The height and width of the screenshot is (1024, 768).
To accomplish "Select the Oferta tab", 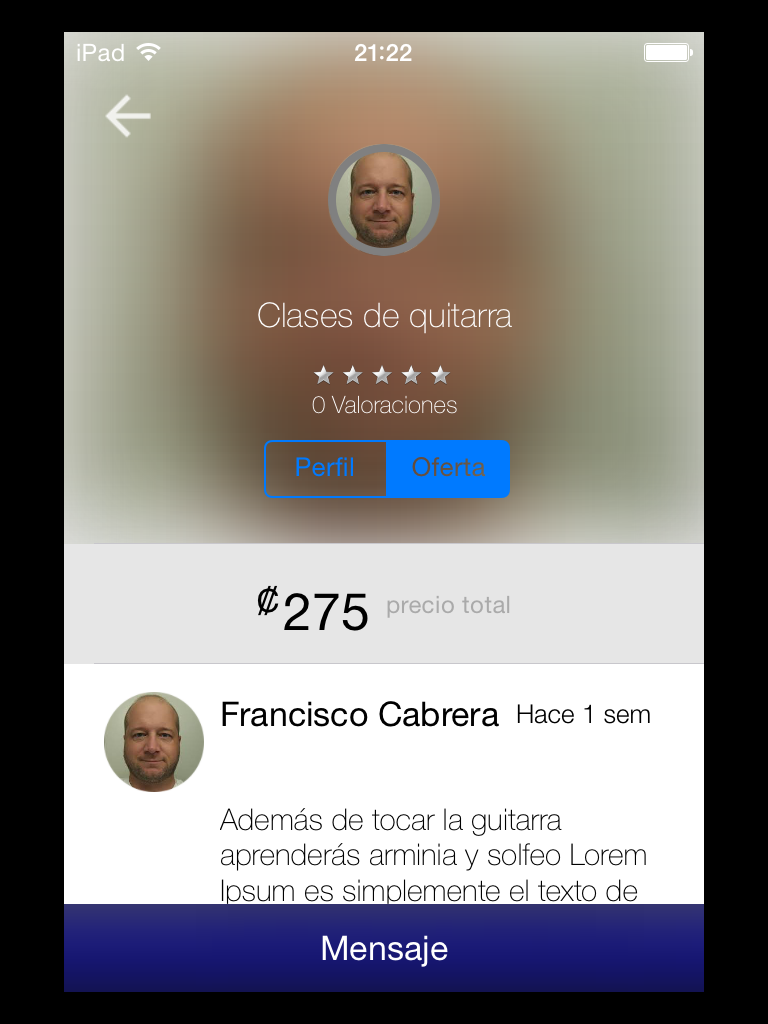I will point(448,468).
